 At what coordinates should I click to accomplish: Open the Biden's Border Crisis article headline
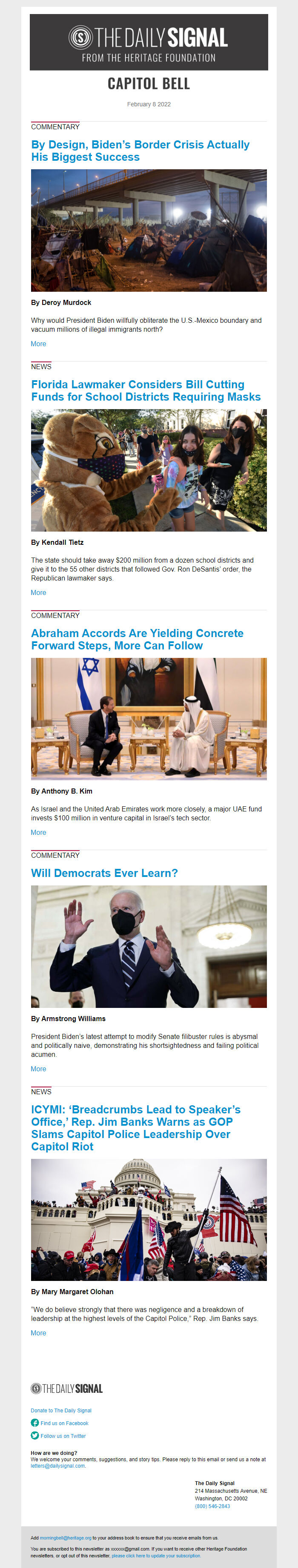click(140, 151)
